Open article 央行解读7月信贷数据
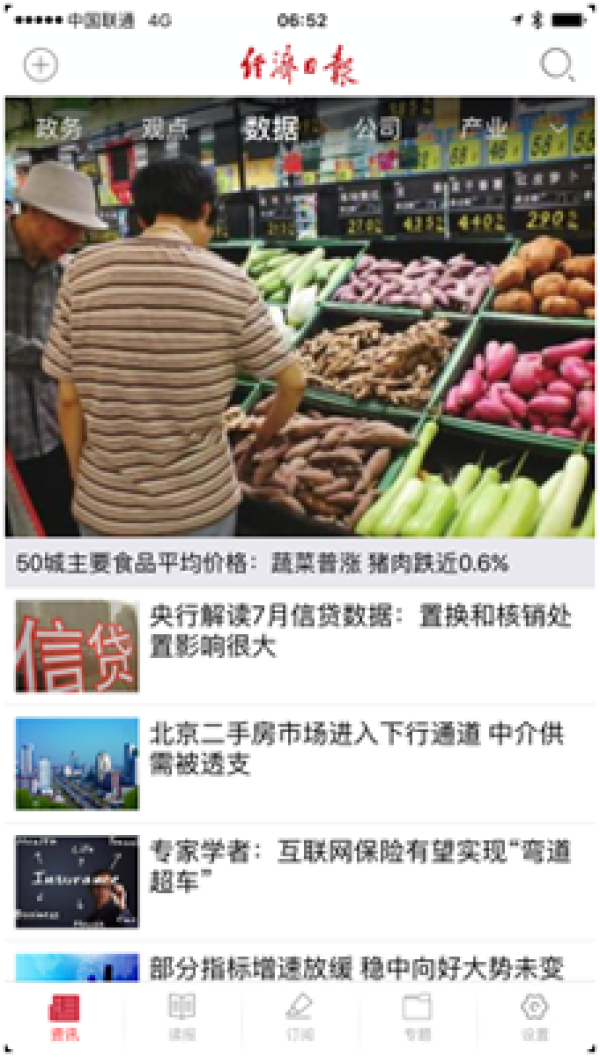The image size is (600, 1057). [x=360, y=631]
